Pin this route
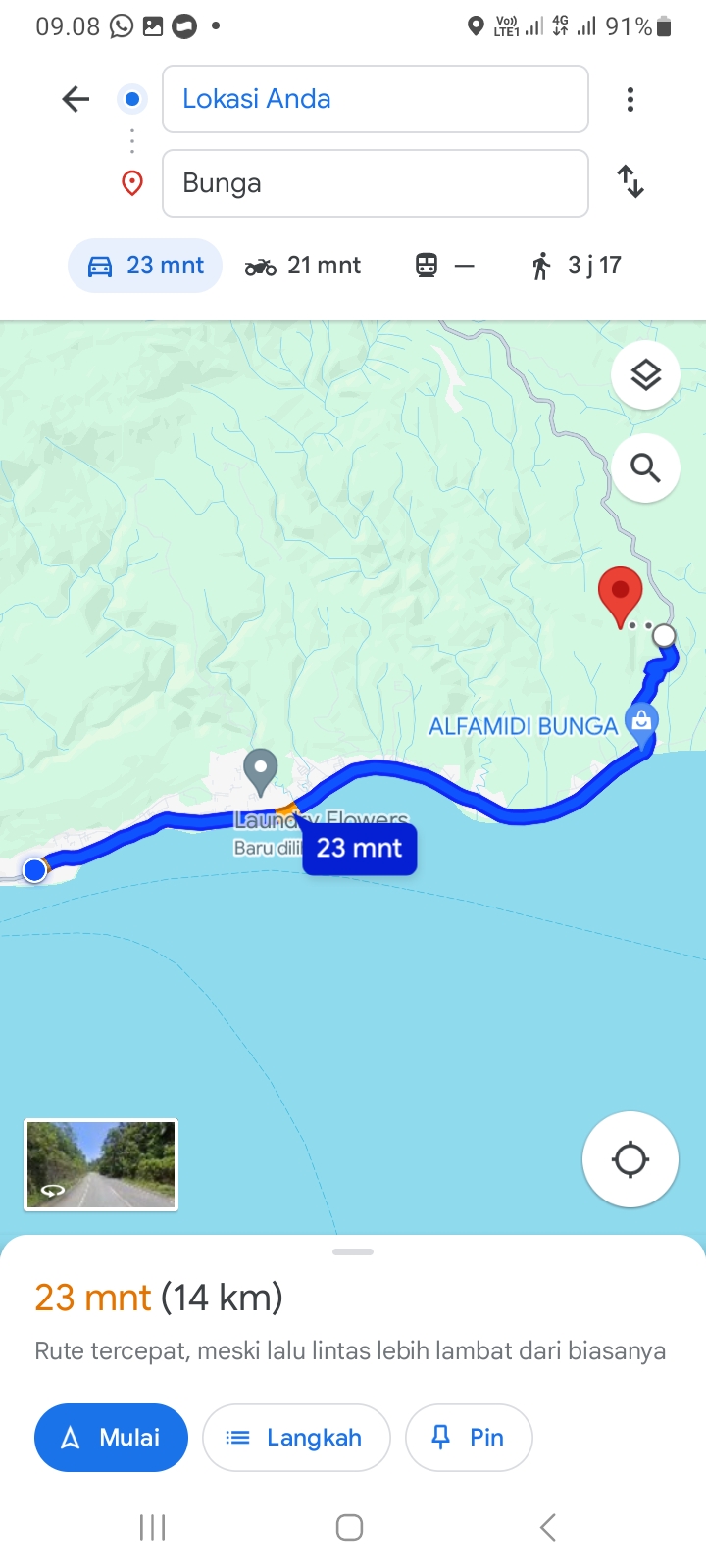The image size is (706, 1568). (469, 1438)
